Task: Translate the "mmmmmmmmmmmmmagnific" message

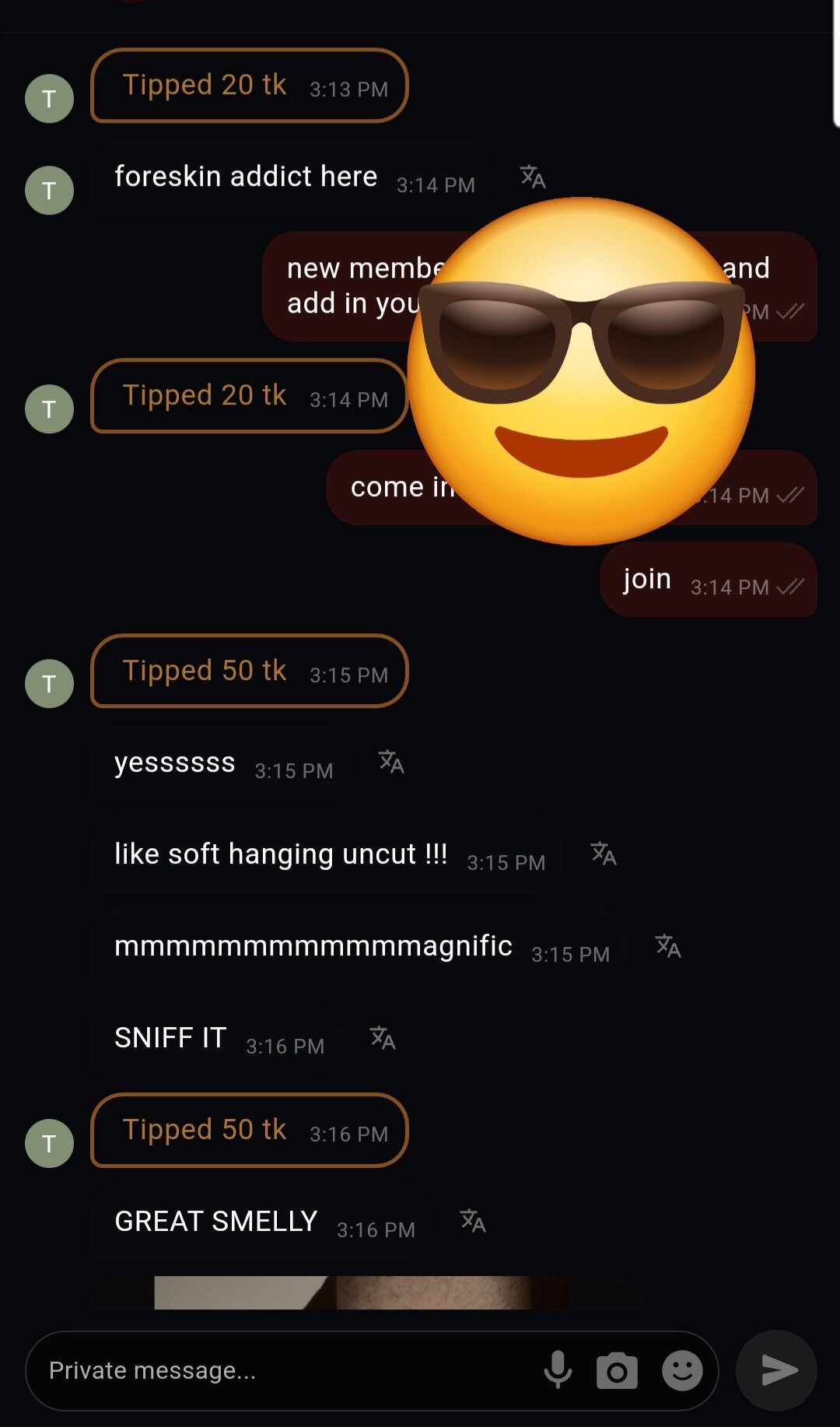Action: (668, 946)
